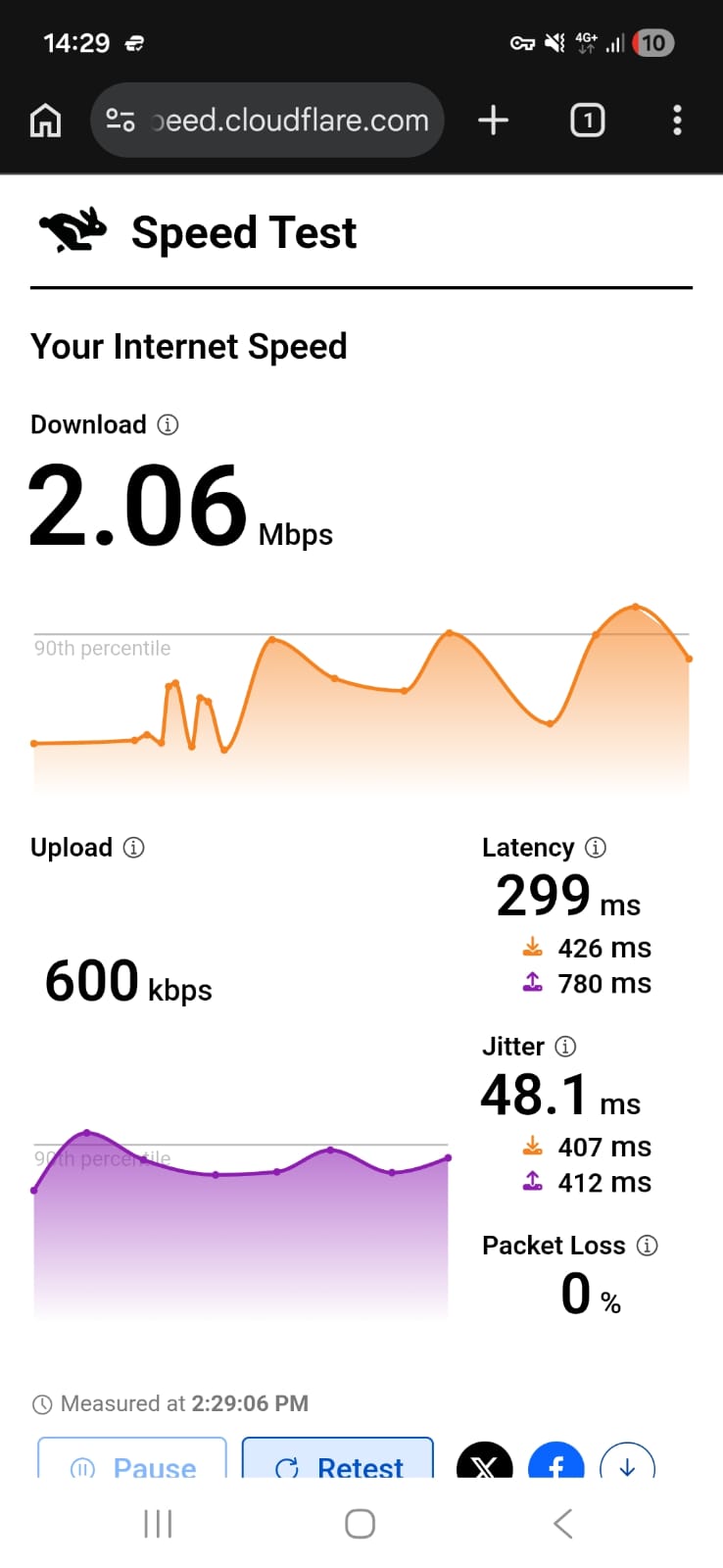Click the site permissions icon in address bar
Screen dimensions: 723x1568
[120, 120]
